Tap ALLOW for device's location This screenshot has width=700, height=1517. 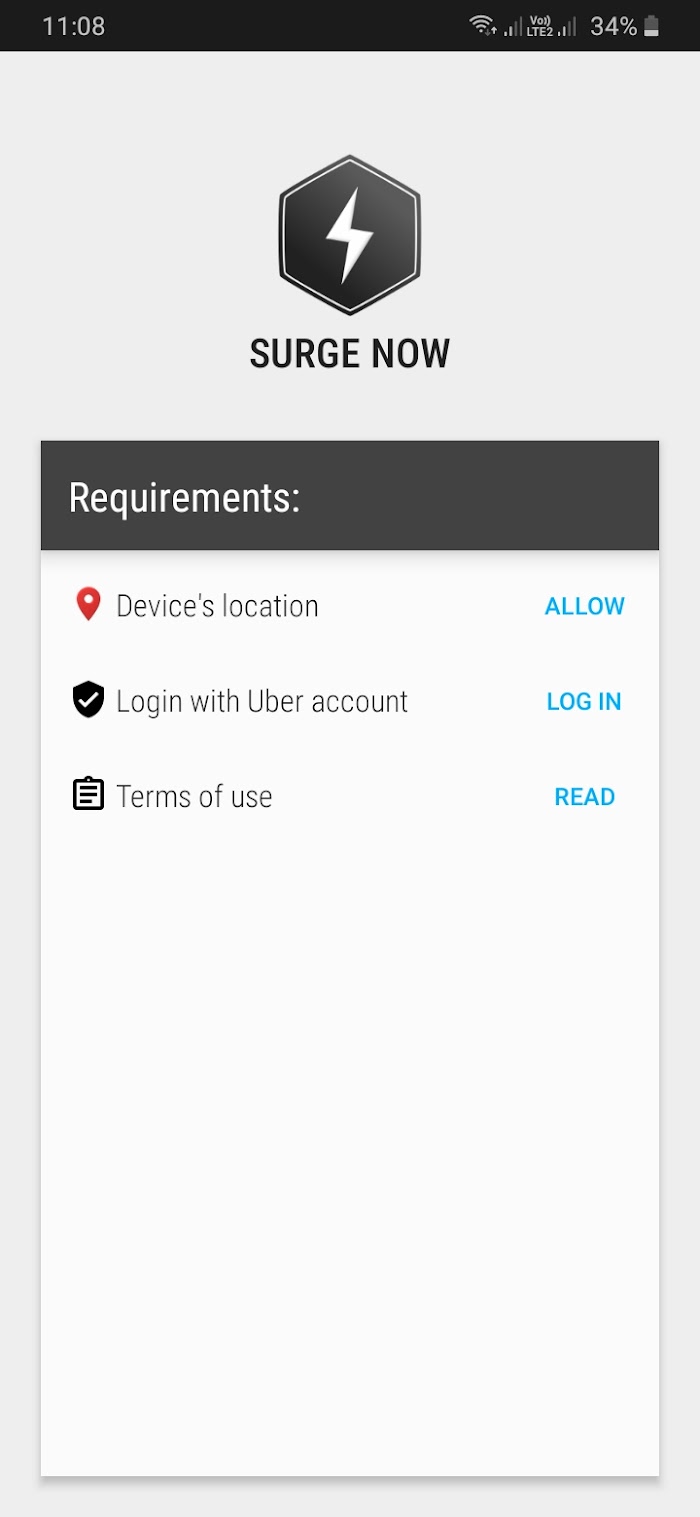(584, 606)
